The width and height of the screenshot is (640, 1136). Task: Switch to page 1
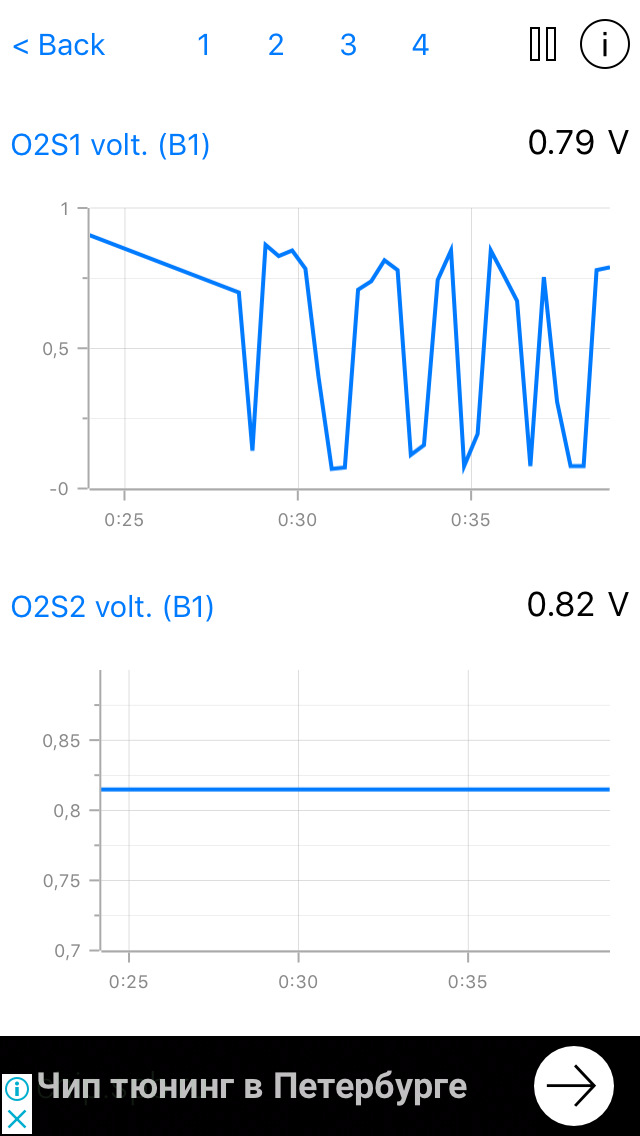pyautogui.click(x=204, y=45)
